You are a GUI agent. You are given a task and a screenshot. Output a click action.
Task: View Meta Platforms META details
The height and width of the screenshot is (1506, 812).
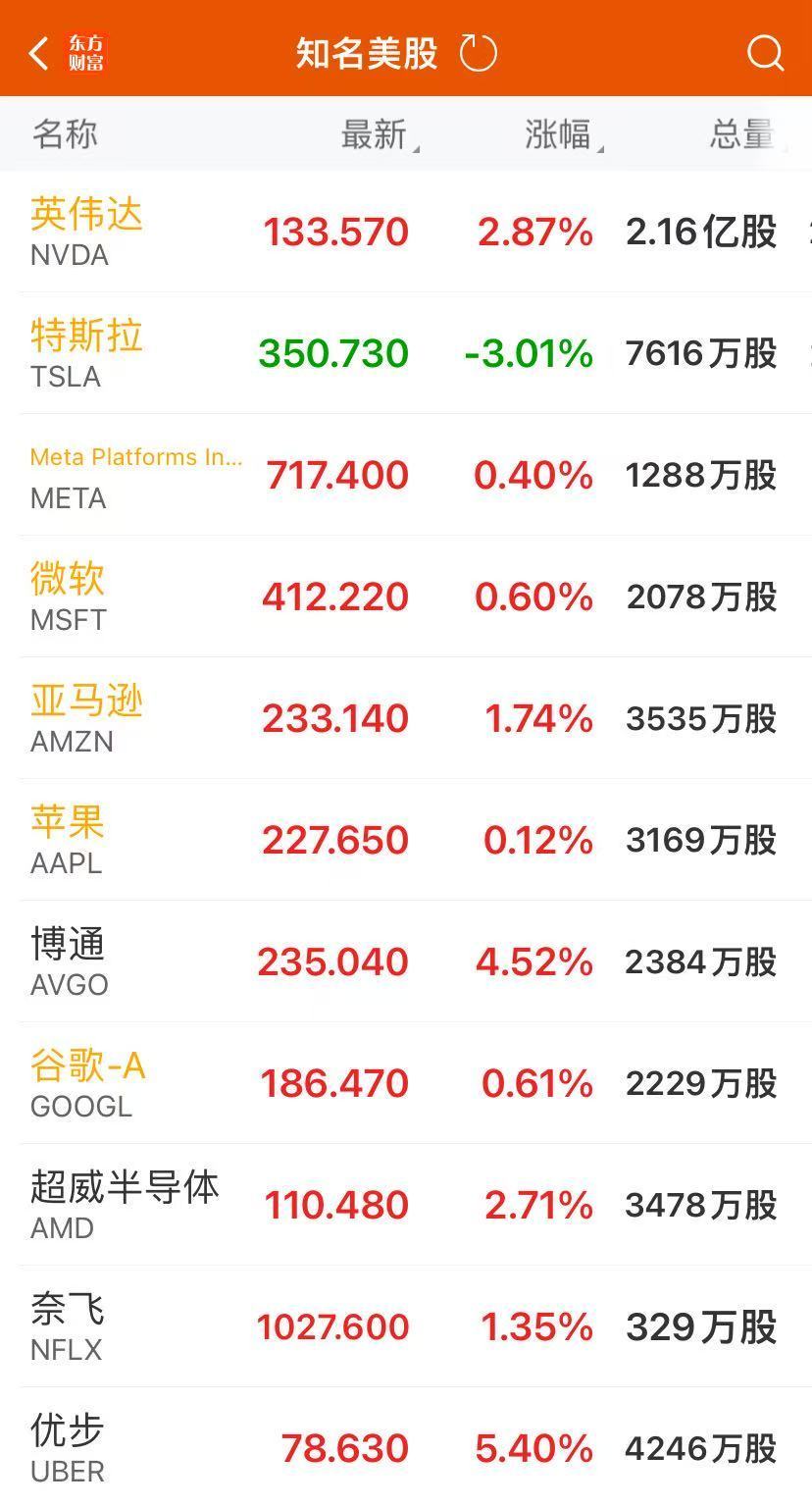406,475
